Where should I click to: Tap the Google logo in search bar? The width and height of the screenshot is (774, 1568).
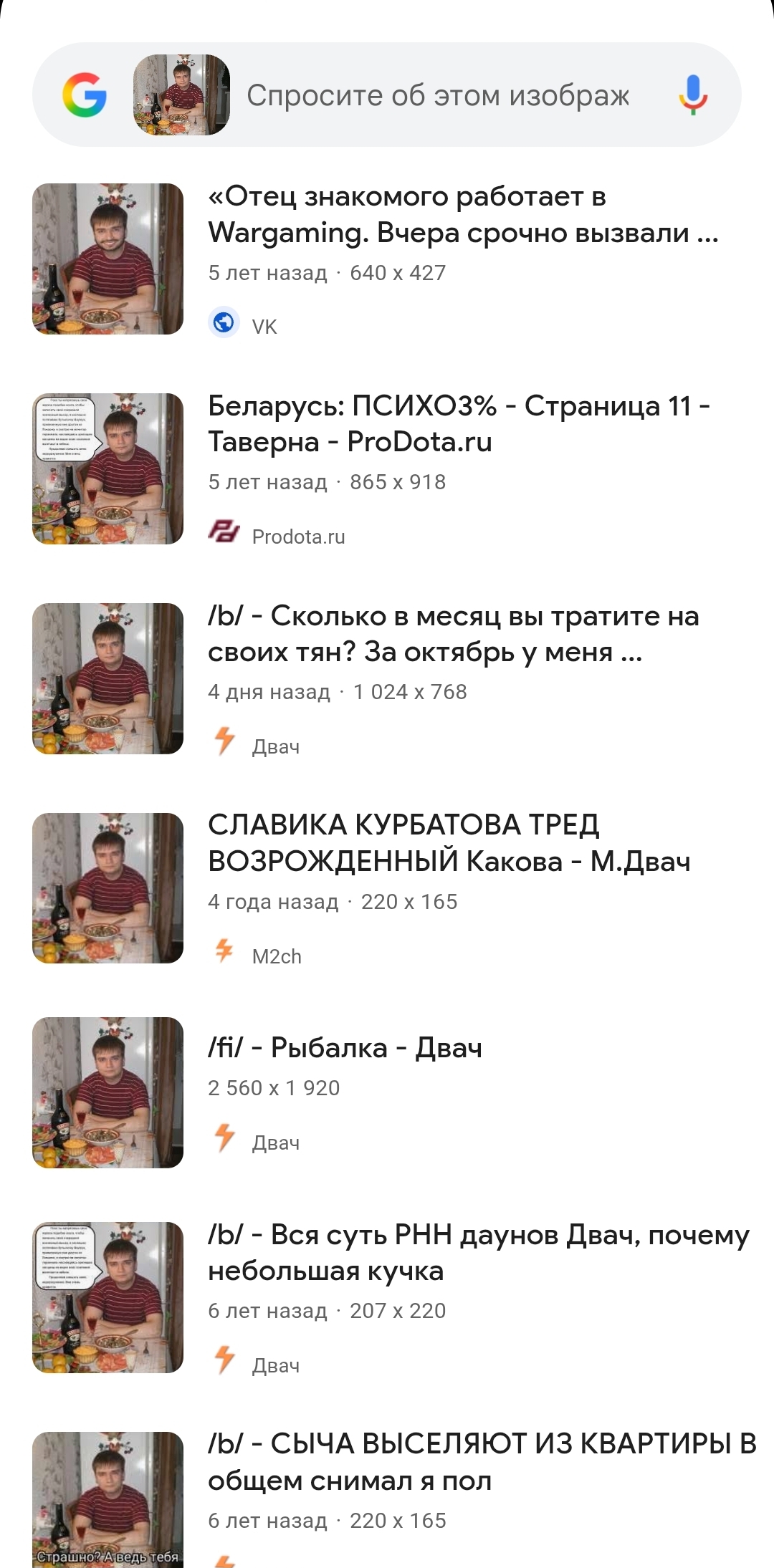point(85,95)
